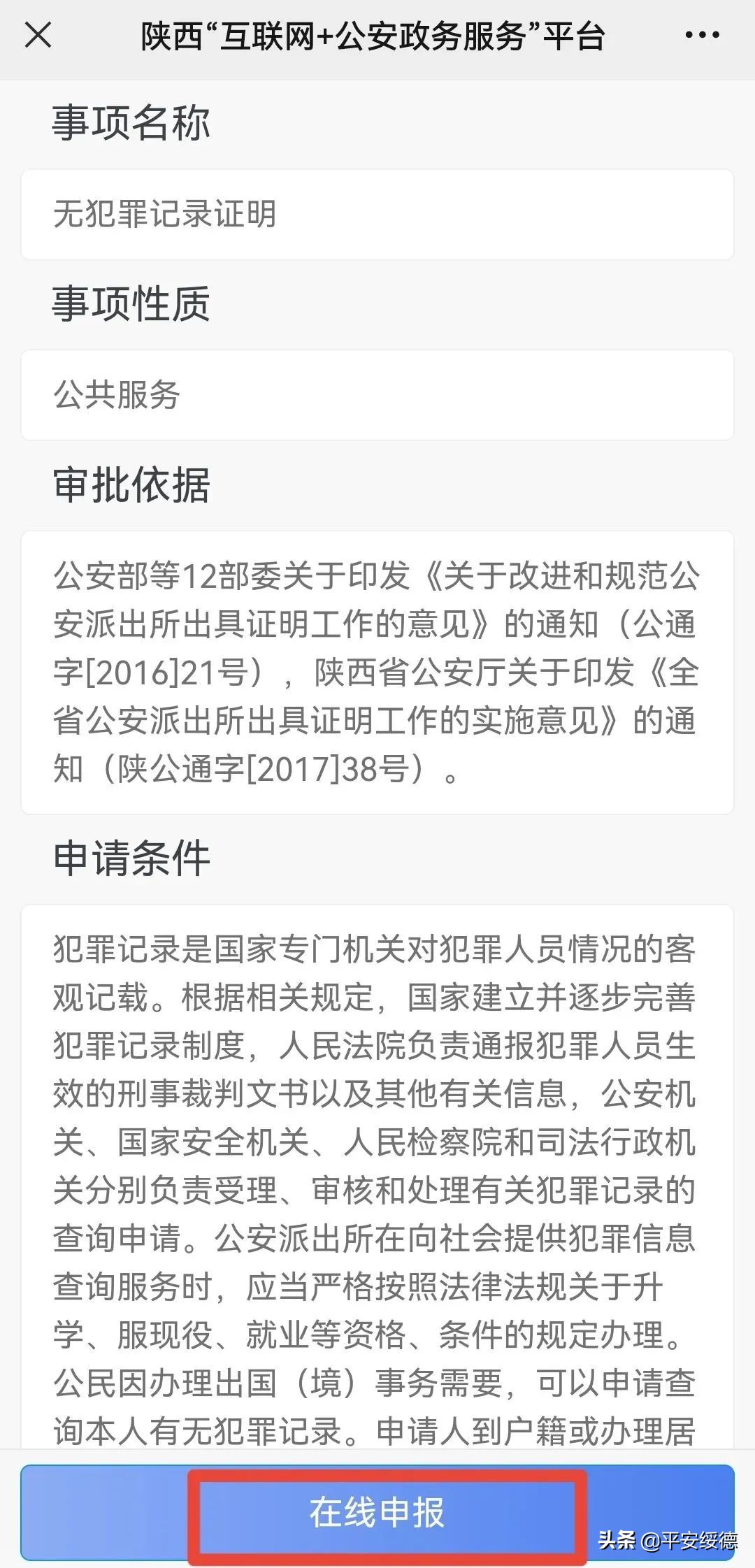Screen dimensions: 755x1568
Task: Tap the 在线申报 button
Action: [377, 1512]
